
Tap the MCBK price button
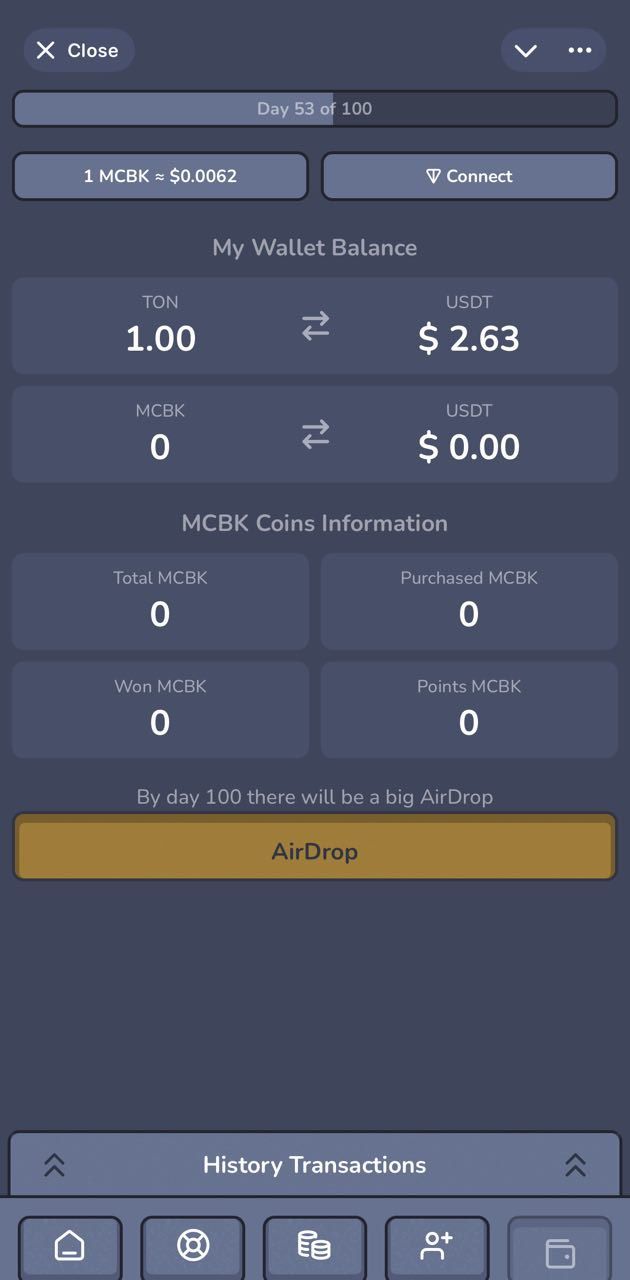160,176
